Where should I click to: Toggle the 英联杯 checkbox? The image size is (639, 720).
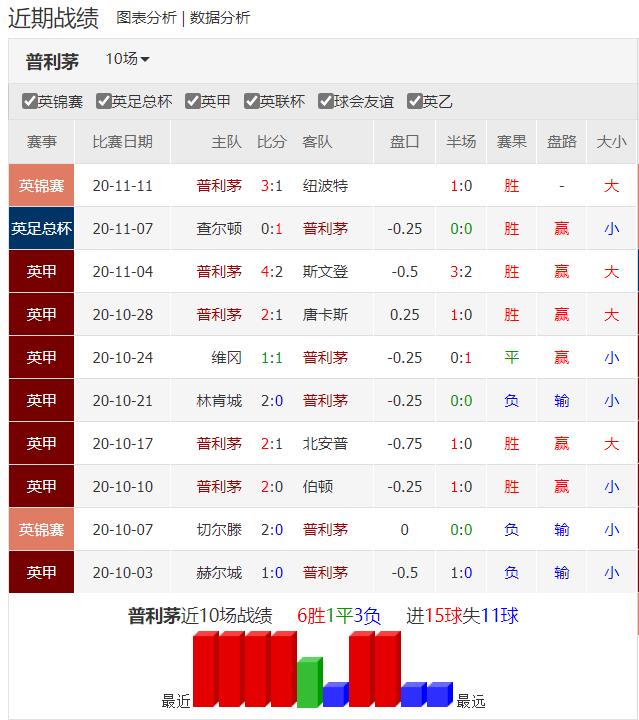pos(252,101)
